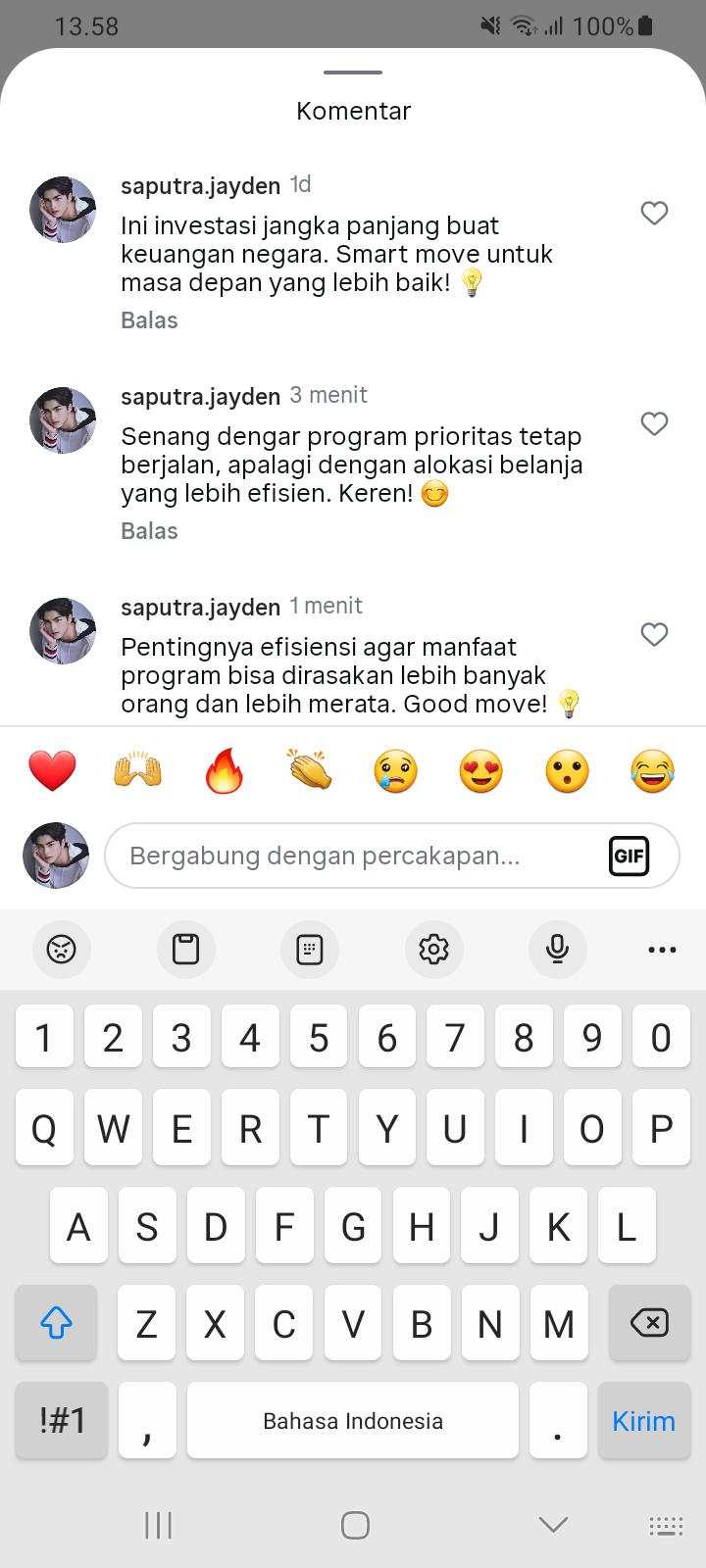Like the comment about program prioritas

(654, 423)
